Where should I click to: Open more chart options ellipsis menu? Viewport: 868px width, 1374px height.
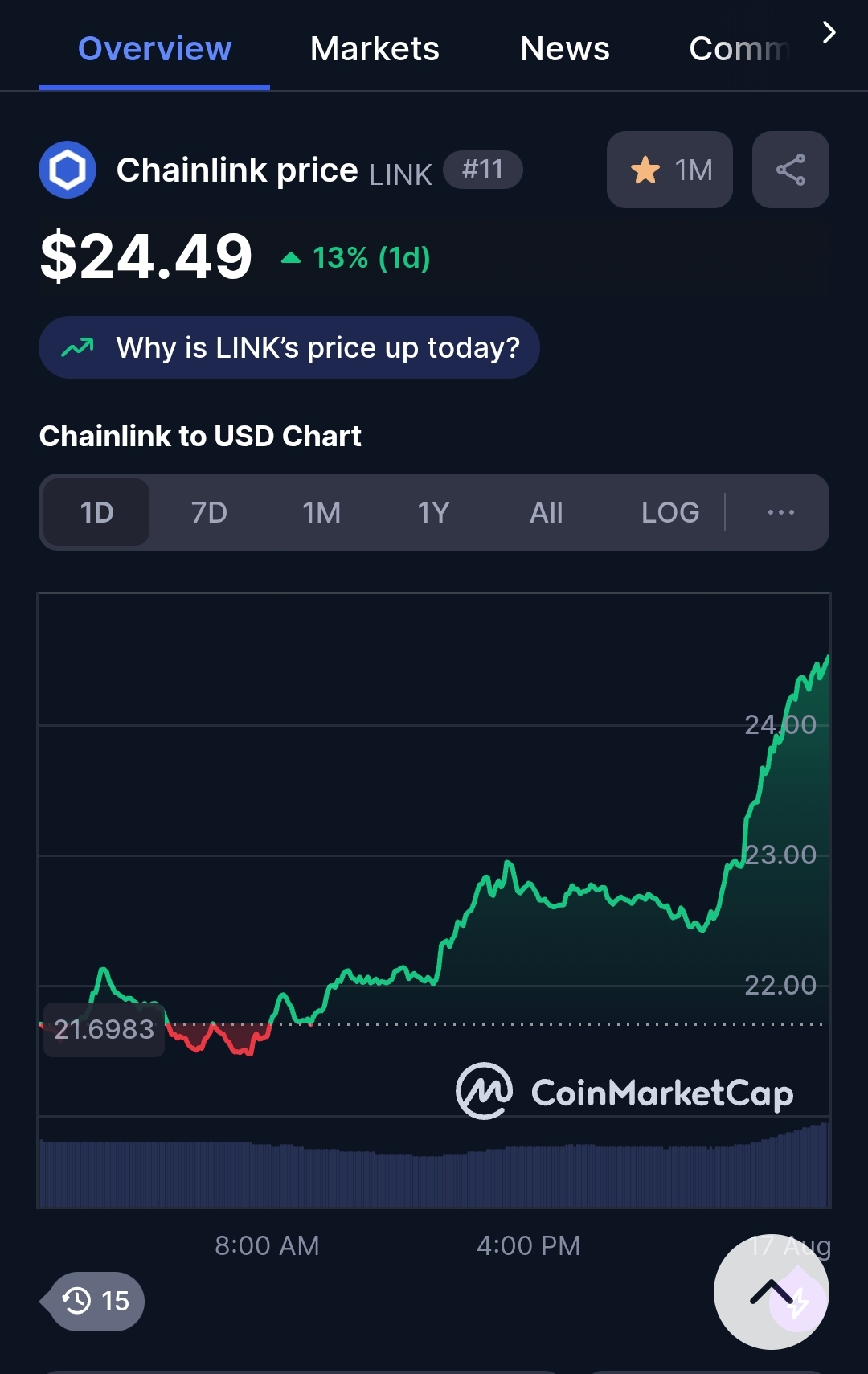coord(780,512)
